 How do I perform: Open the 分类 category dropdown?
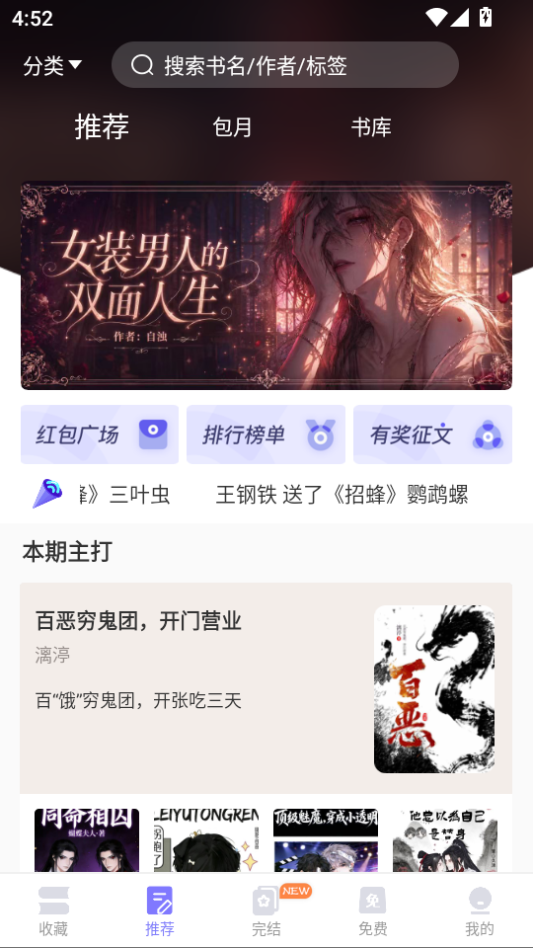(x=52, y=65)
